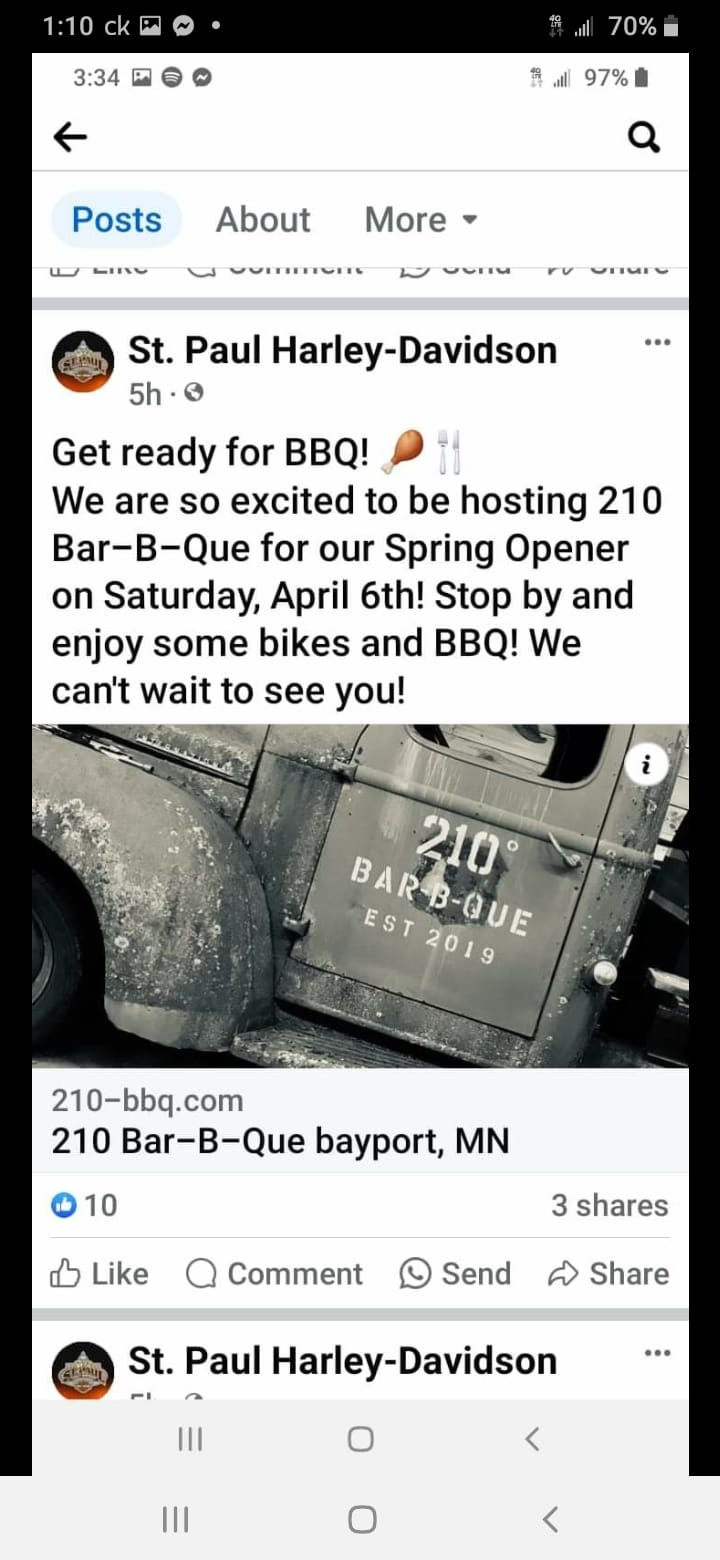Like the 210 Bar-B-Que post

(99, 1273)
